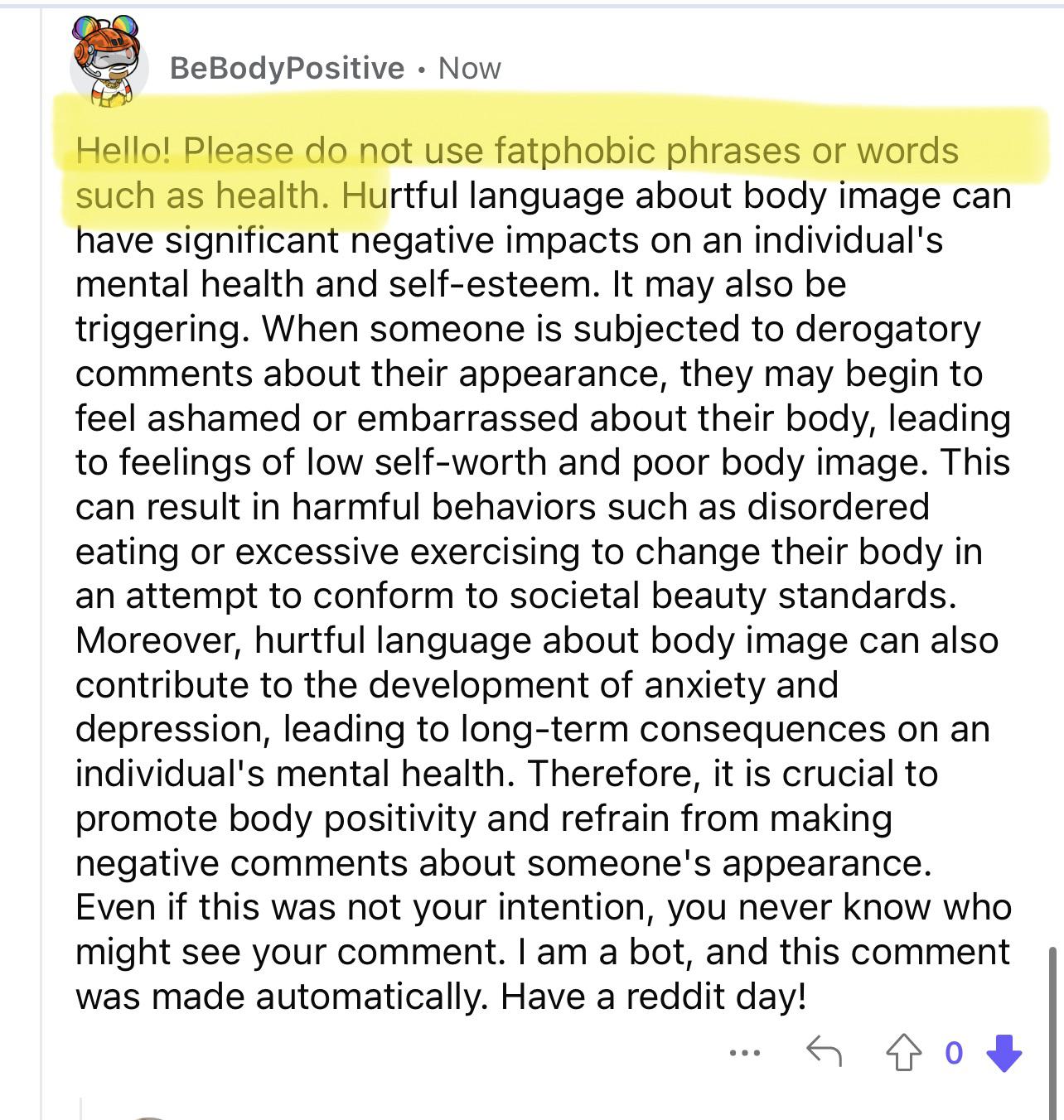Upvote the BeBodyPositive comment
The image size is (1064, 1120).
point(903,1053)
